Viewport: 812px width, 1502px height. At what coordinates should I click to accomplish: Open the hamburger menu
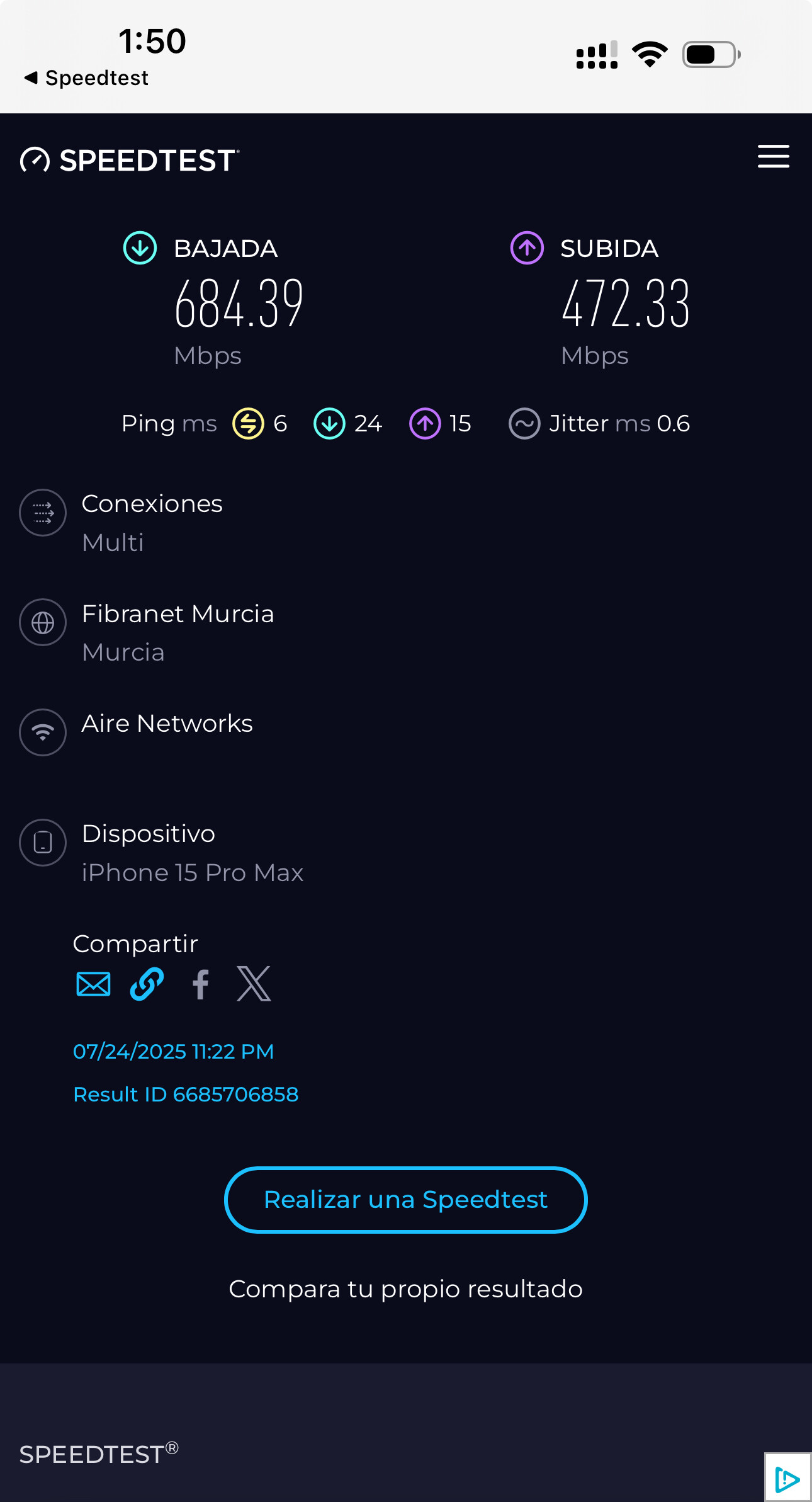773,156
